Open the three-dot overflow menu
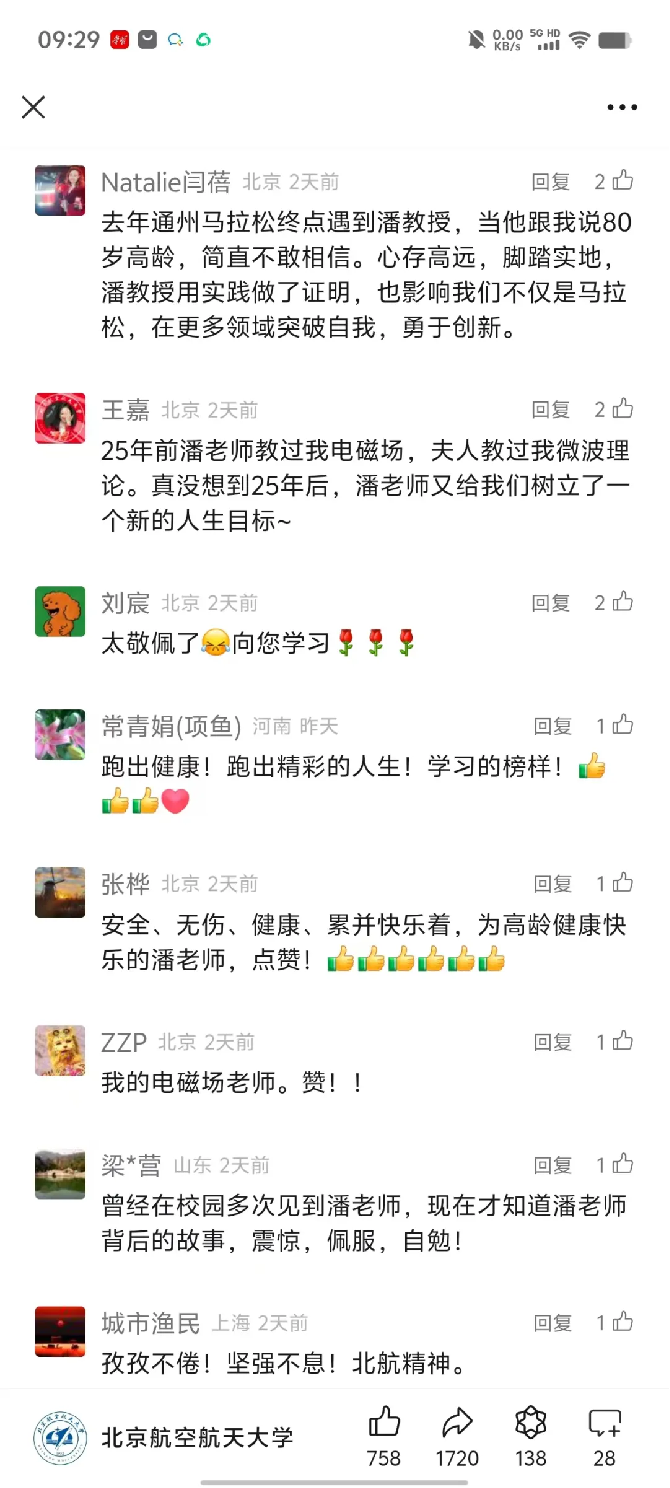670x1488 pixels. [x=622, y=108]
